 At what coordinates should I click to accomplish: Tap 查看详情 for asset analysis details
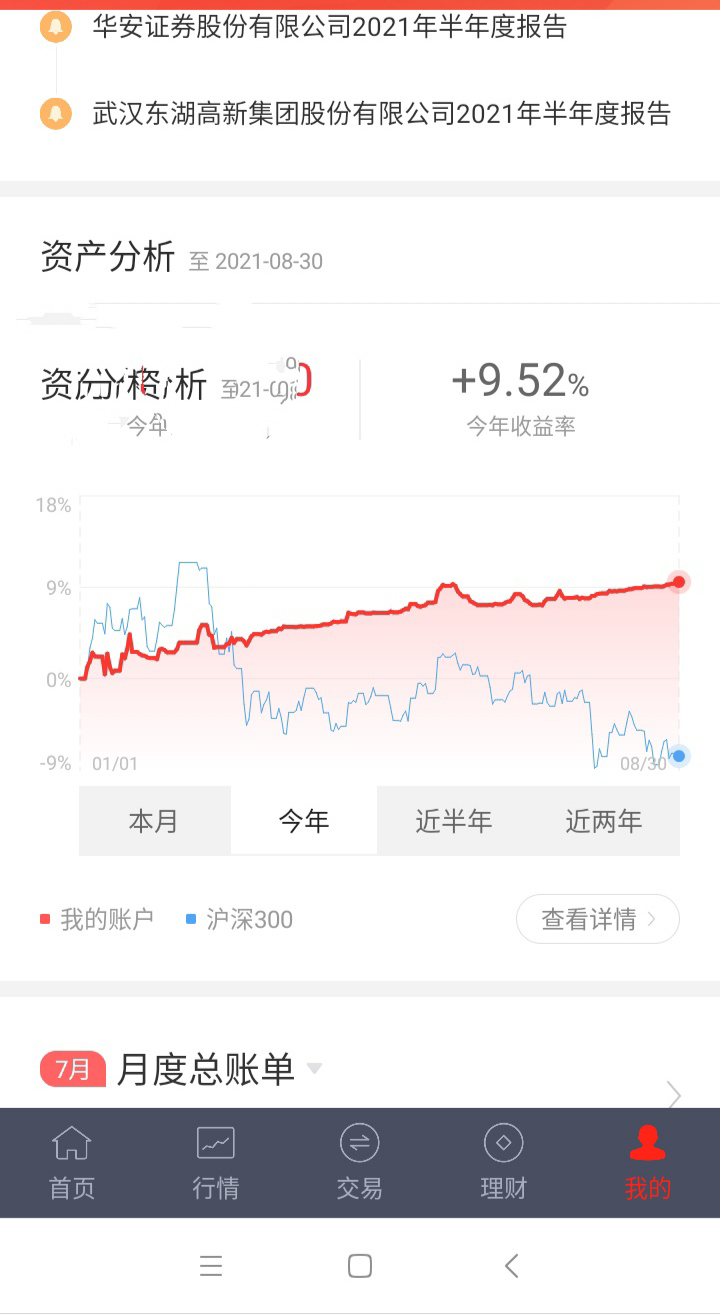coord(597,919)
